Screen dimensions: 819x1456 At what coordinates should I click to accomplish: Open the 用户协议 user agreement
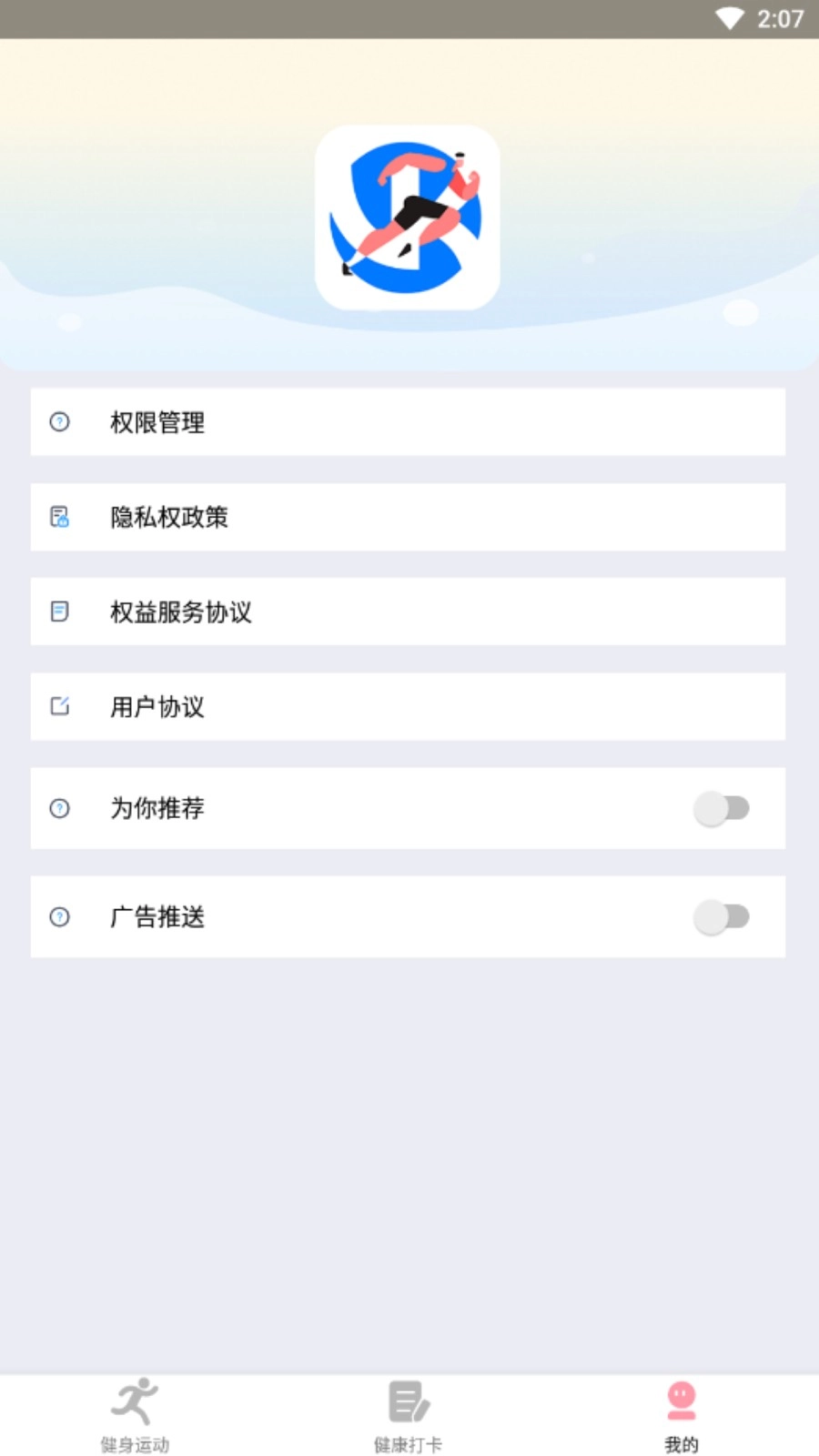coord(408,707)
